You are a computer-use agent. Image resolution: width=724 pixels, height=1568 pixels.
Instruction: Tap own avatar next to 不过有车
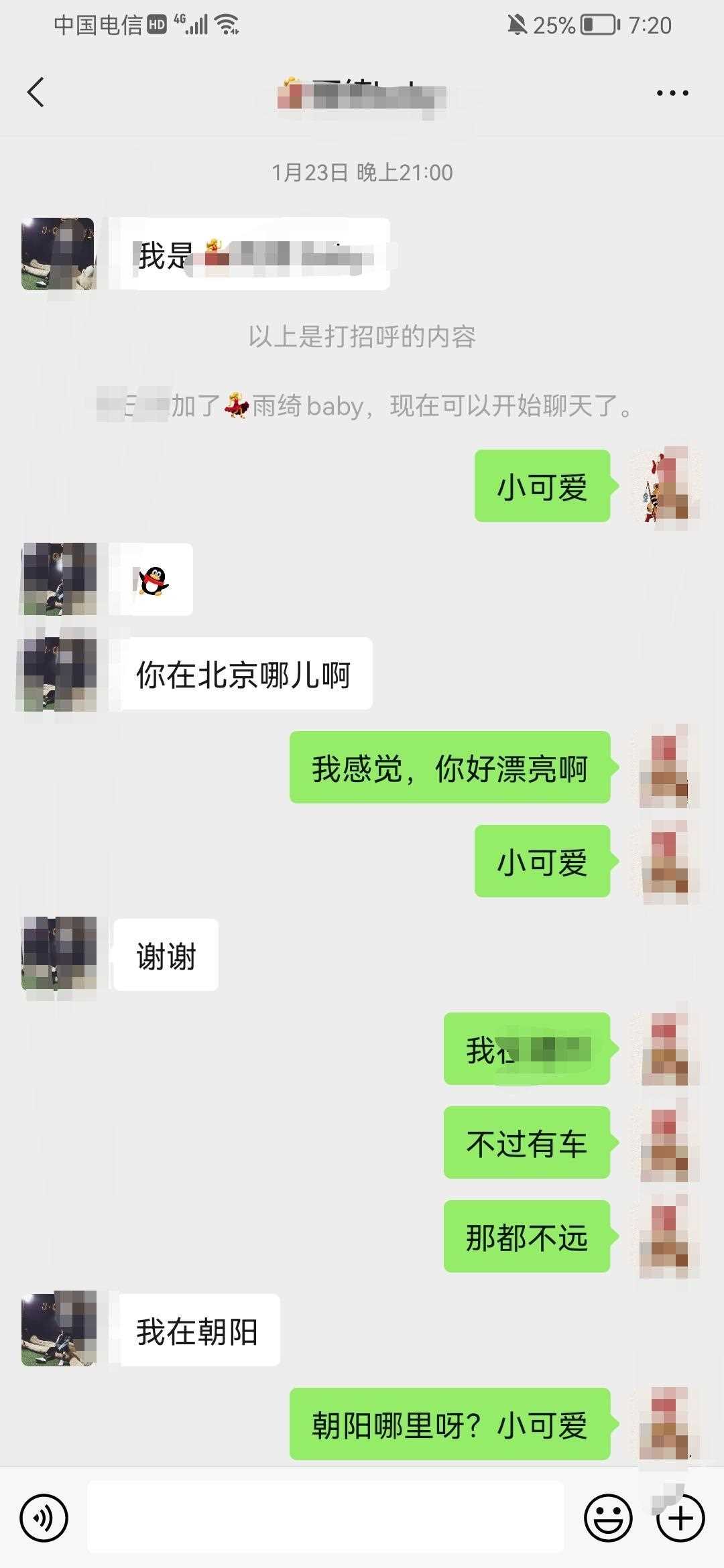665,1142
